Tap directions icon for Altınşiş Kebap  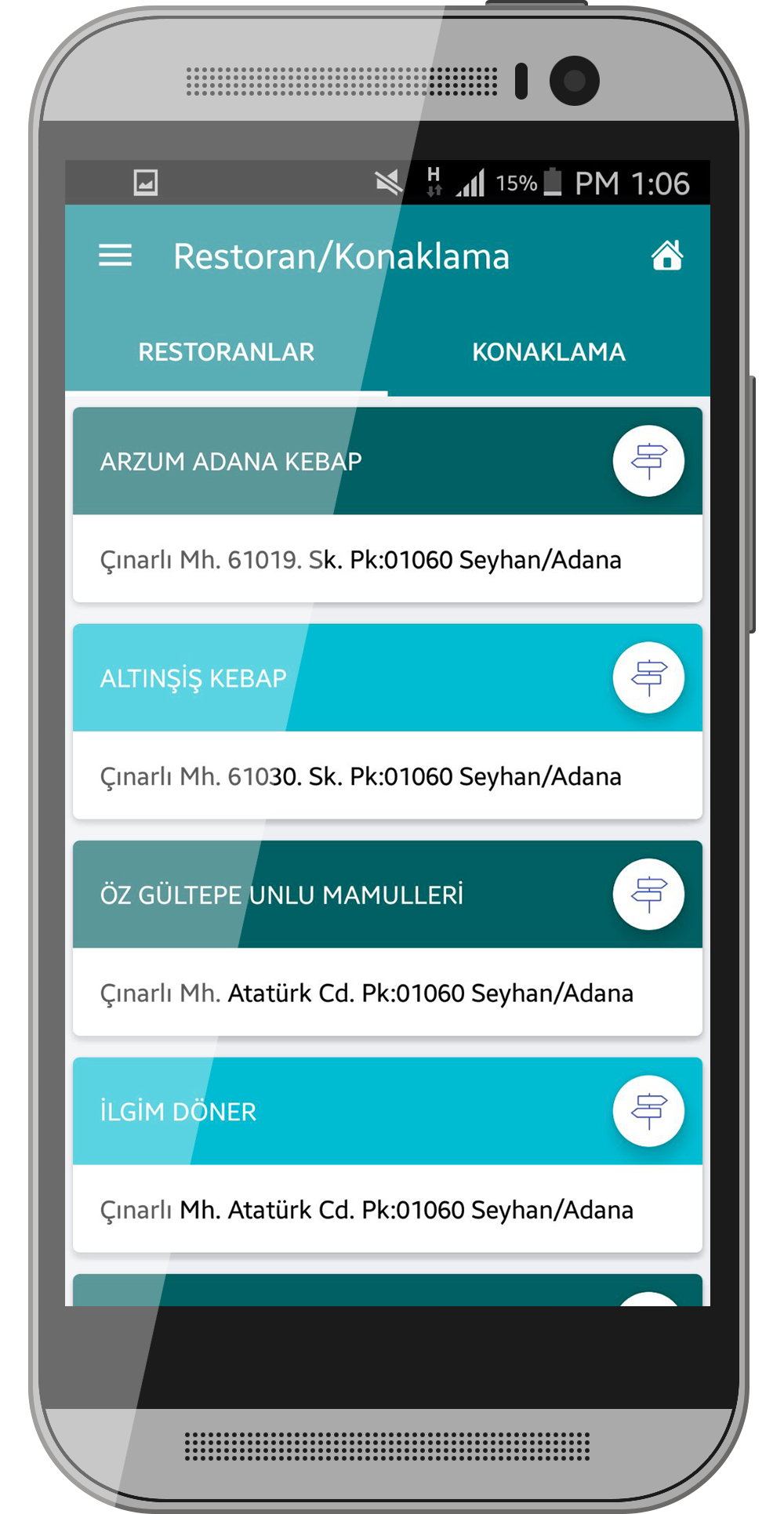coord(648,677)
